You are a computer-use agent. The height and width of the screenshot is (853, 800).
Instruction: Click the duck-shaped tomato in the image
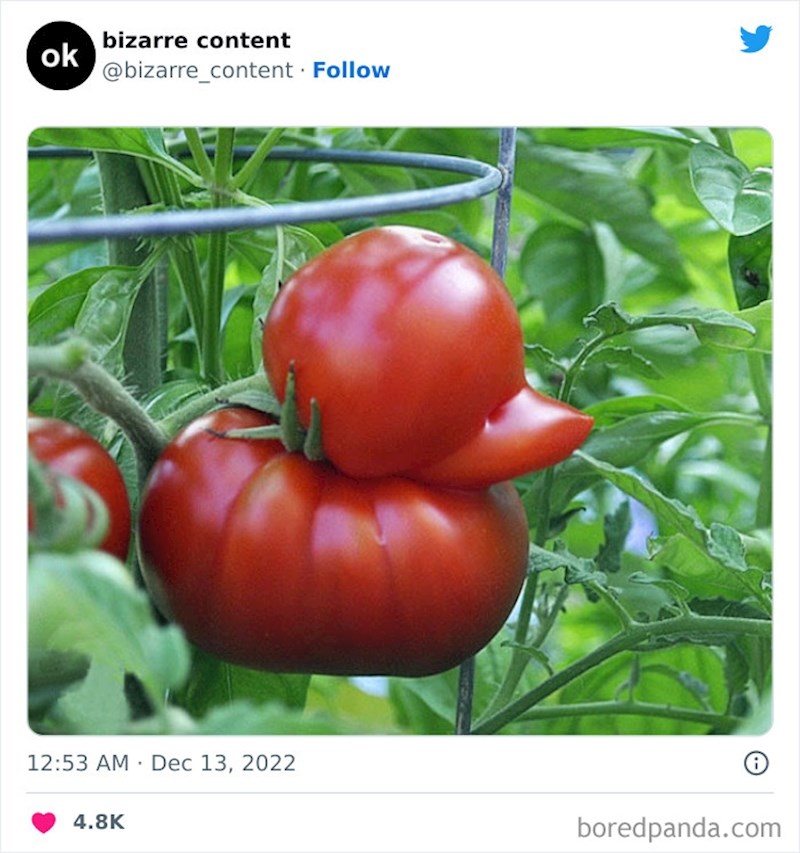click(x=380, y=430)
